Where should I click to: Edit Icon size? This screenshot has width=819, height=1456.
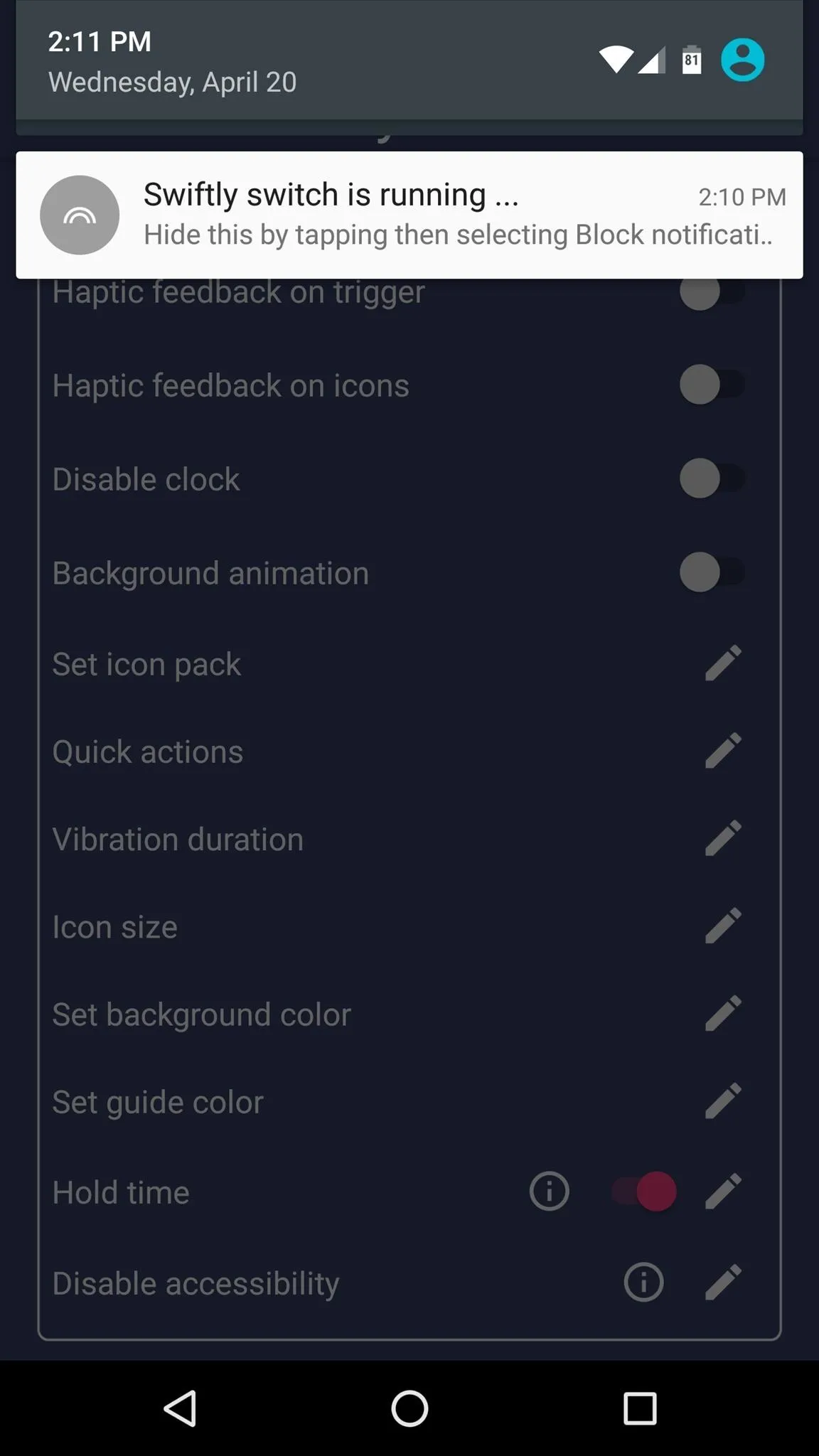click(x=723, y=926)
